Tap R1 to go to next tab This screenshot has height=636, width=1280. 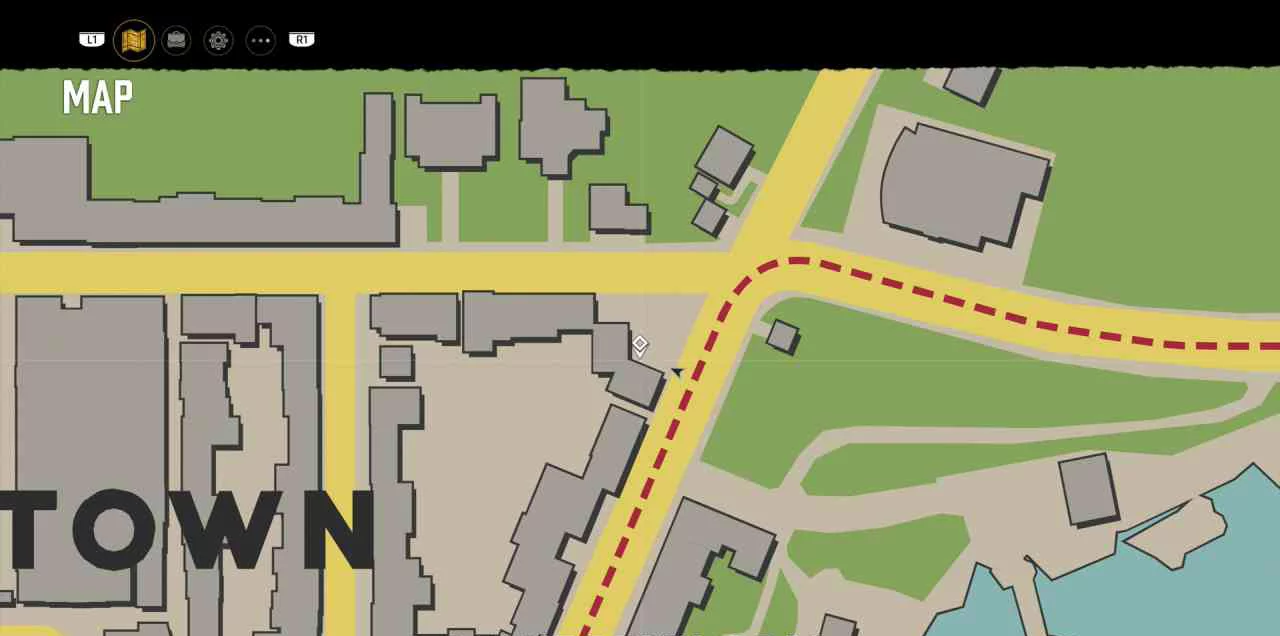(x=302, y=40)
